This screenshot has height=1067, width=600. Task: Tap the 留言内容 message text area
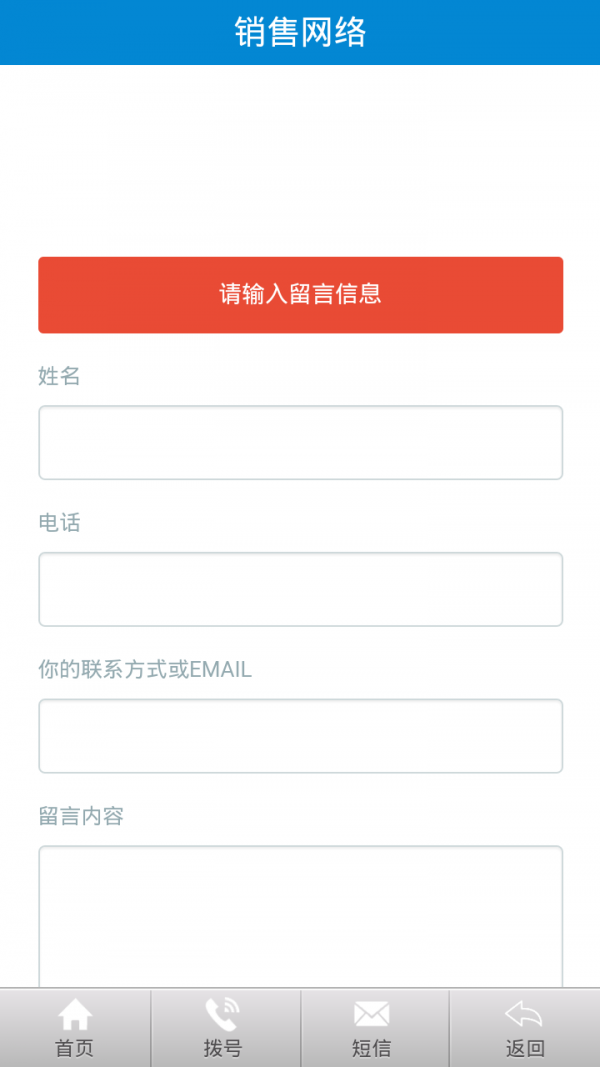[300, 917]
